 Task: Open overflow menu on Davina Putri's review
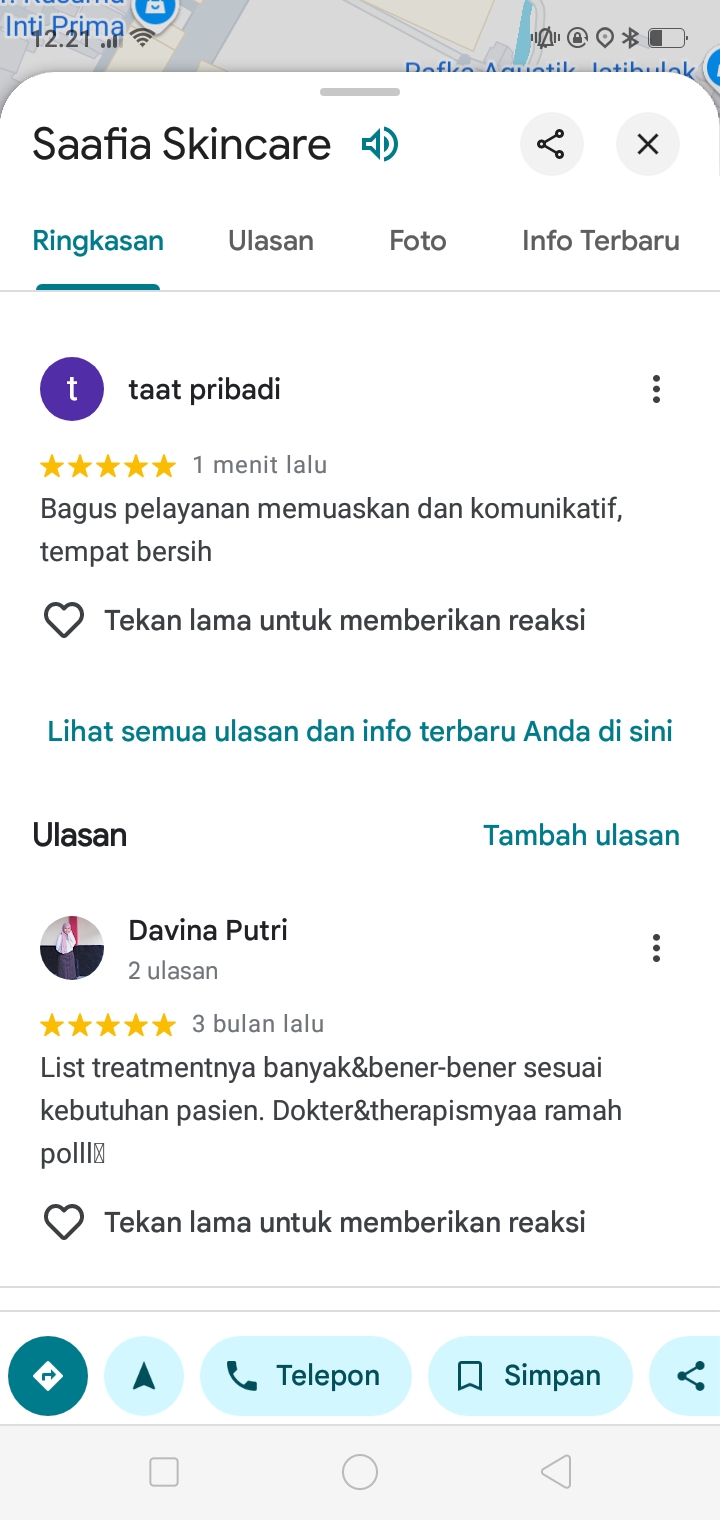(656, 948)
